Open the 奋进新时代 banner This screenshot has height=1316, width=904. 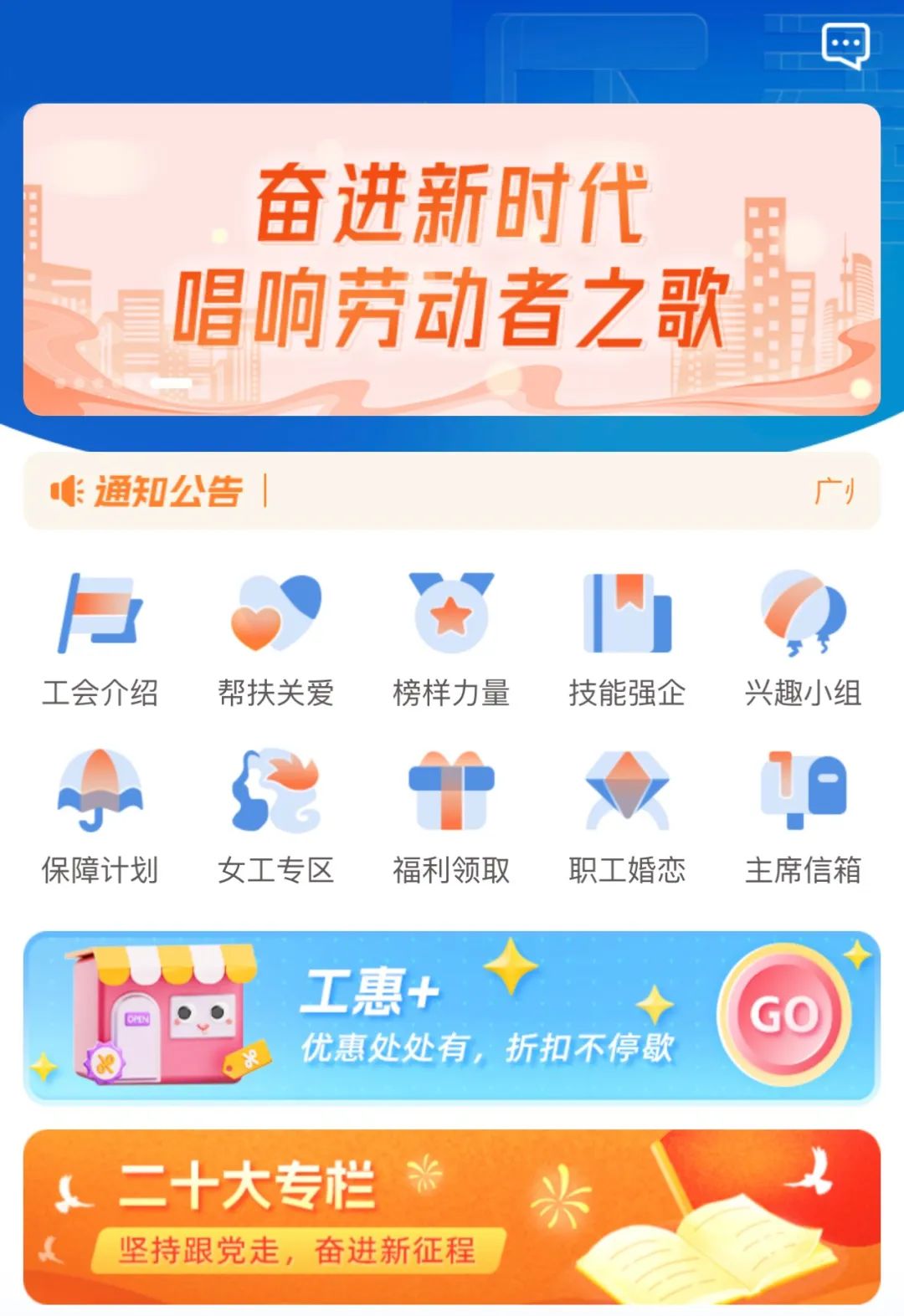point(452,259)
